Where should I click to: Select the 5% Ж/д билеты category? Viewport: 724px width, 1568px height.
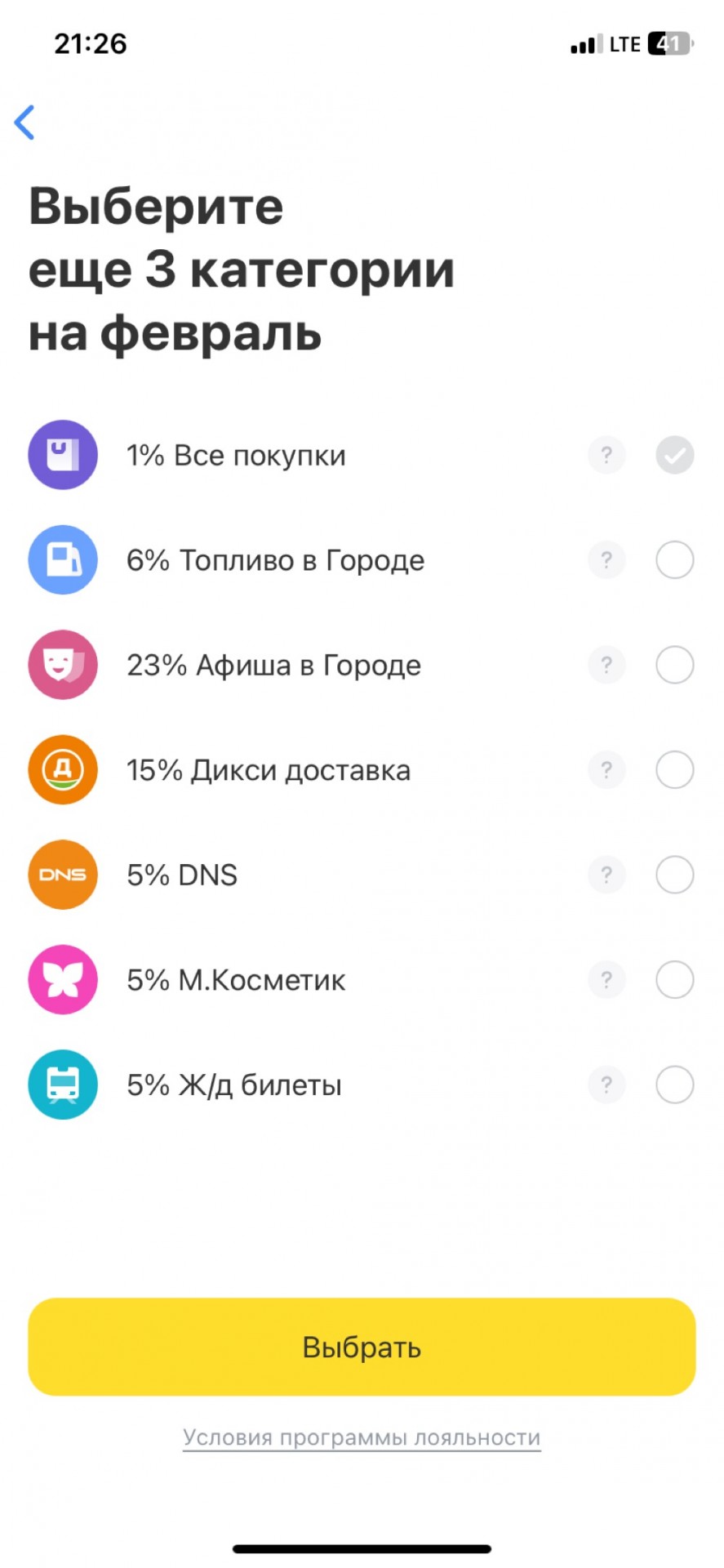pyautogui.click(x=674, y=1085)
